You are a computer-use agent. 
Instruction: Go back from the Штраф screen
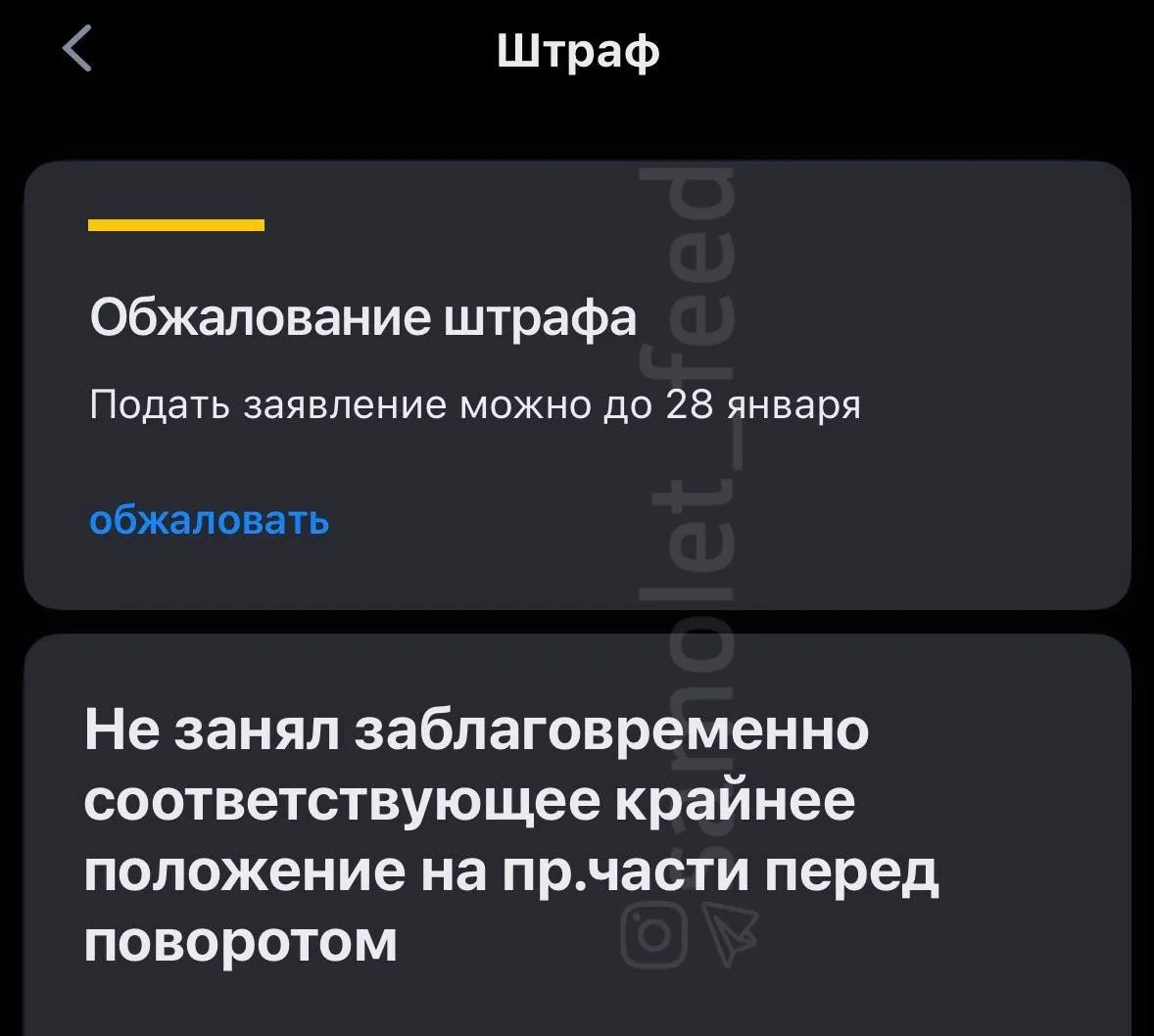click(x=76, y=48)
